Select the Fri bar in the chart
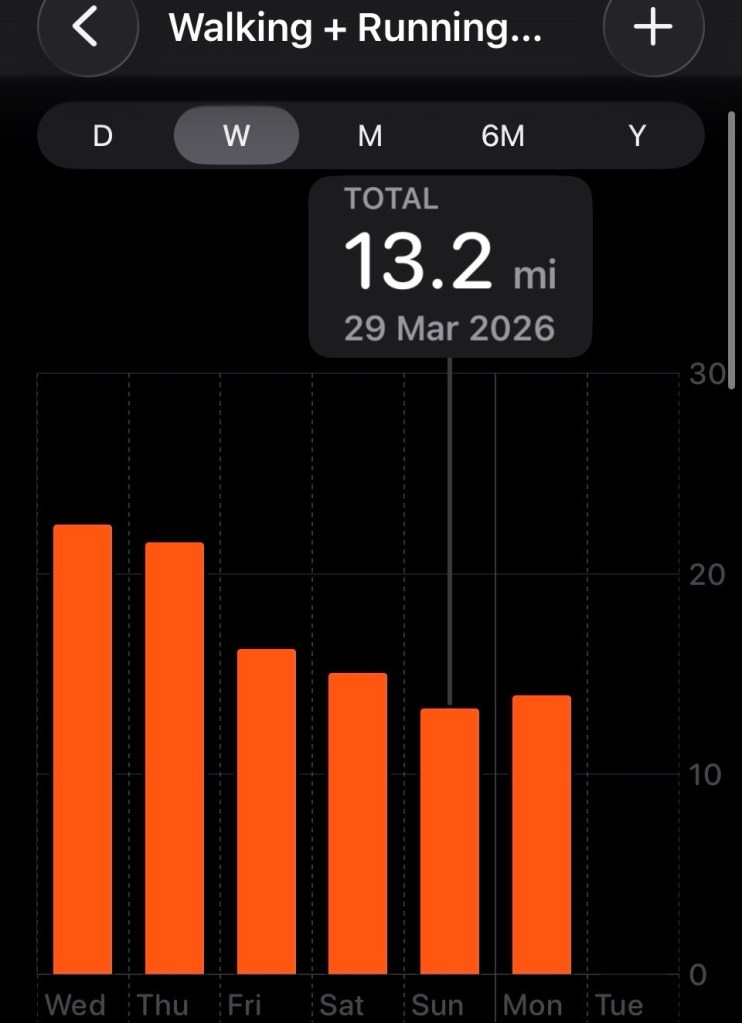The width and height of the screenshot is (742, 1023). (266, 812)
